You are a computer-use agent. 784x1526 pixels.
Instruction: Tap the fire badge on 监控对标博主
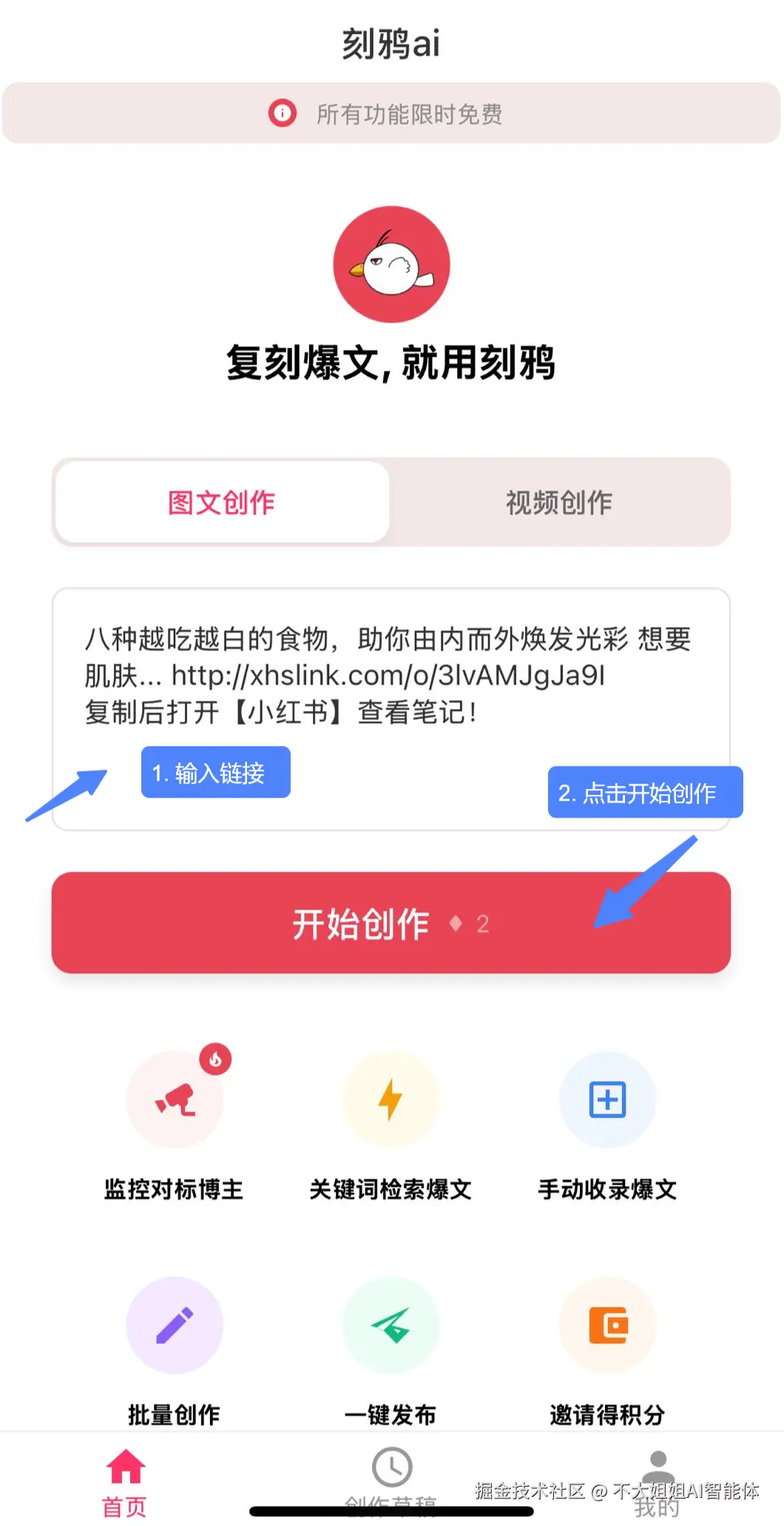point(215,1058)
